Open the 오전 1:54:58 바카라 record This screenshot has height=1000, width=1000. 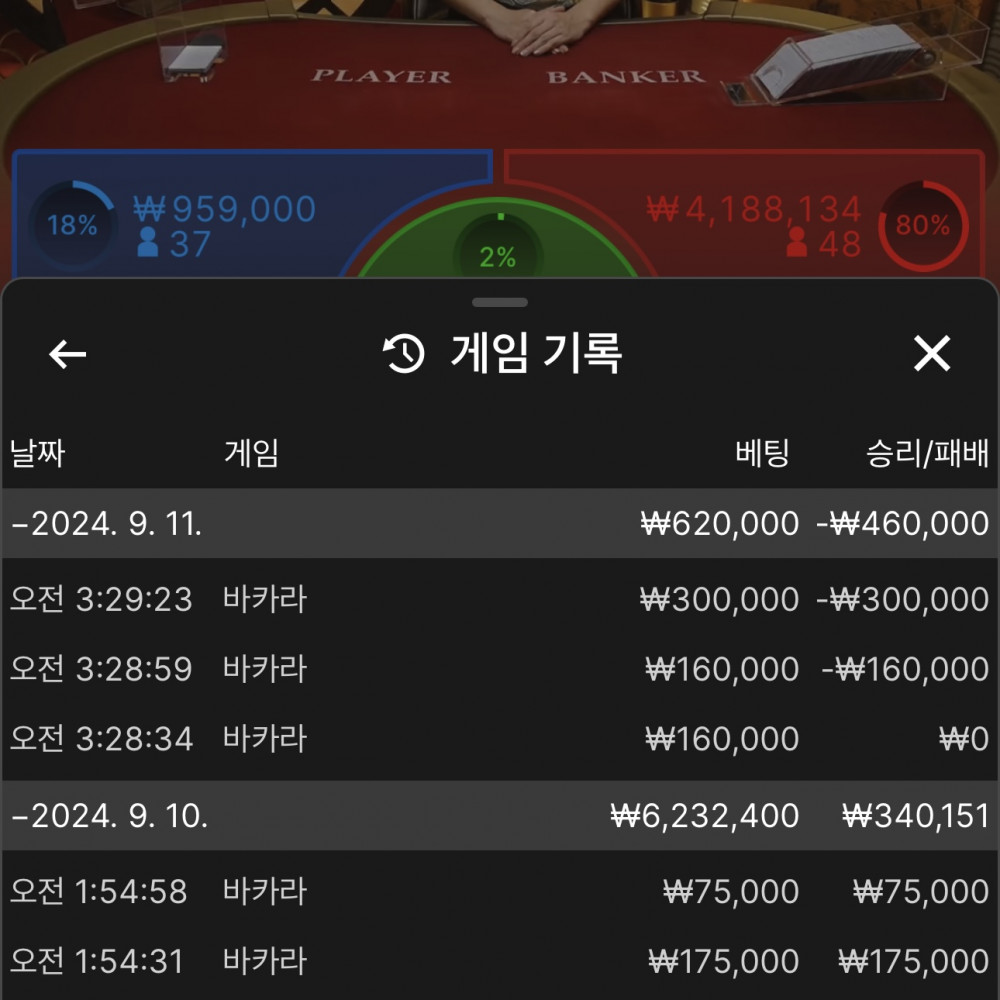tap(500, 891)
